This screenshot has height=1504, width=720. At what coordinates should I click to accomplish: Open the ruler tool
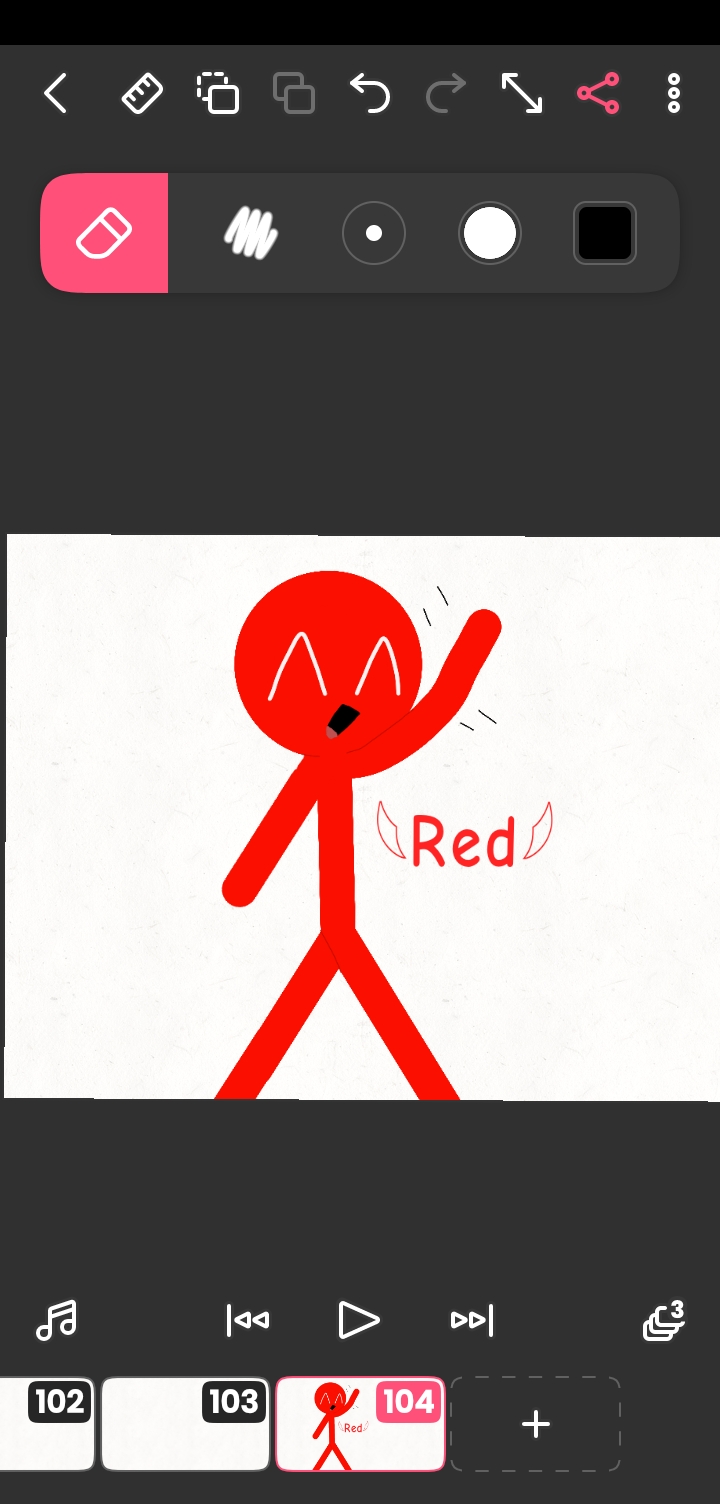(142, 94)
